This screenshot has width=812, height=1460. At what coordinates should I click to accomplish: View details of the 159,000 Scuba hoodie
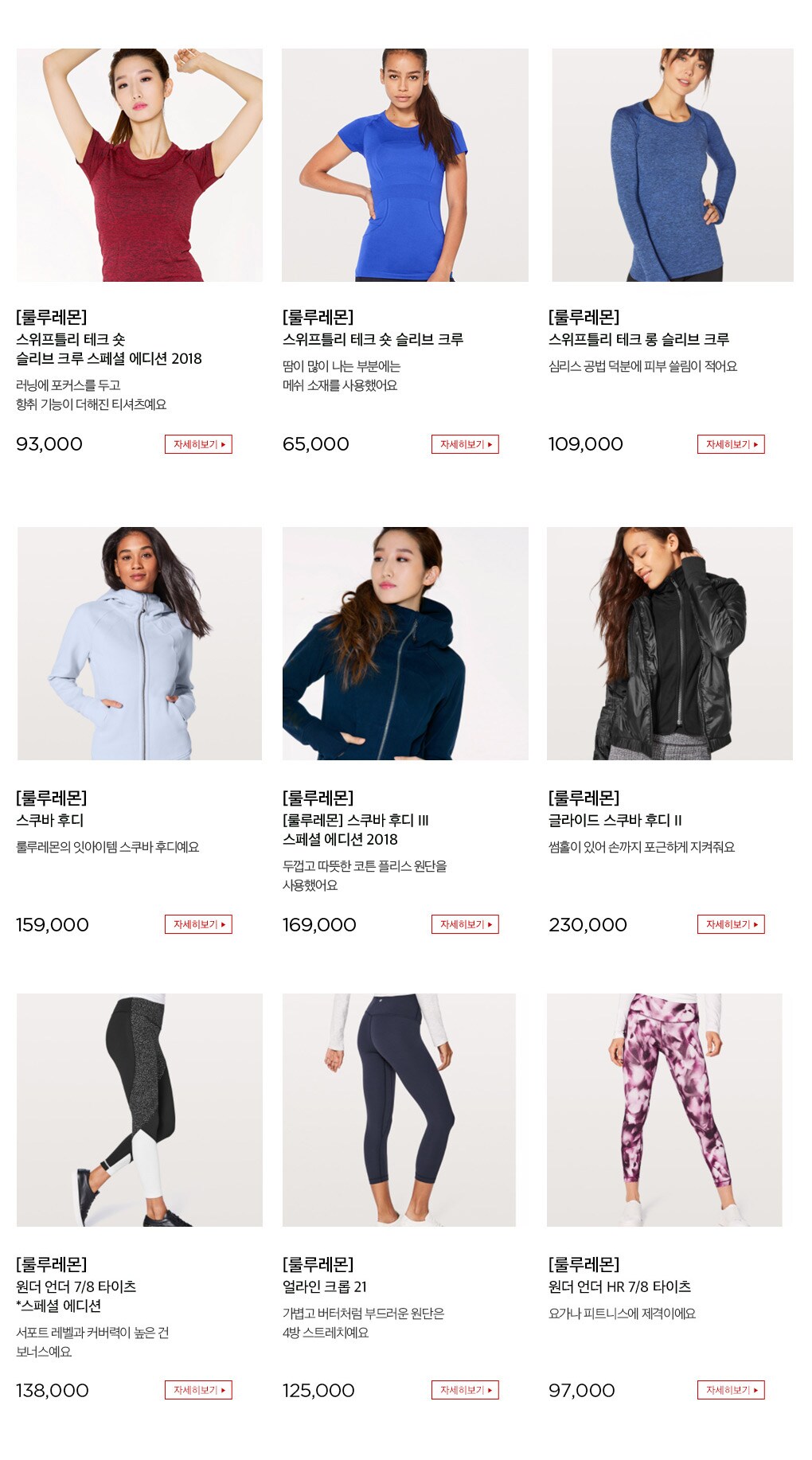click(198, 924)
